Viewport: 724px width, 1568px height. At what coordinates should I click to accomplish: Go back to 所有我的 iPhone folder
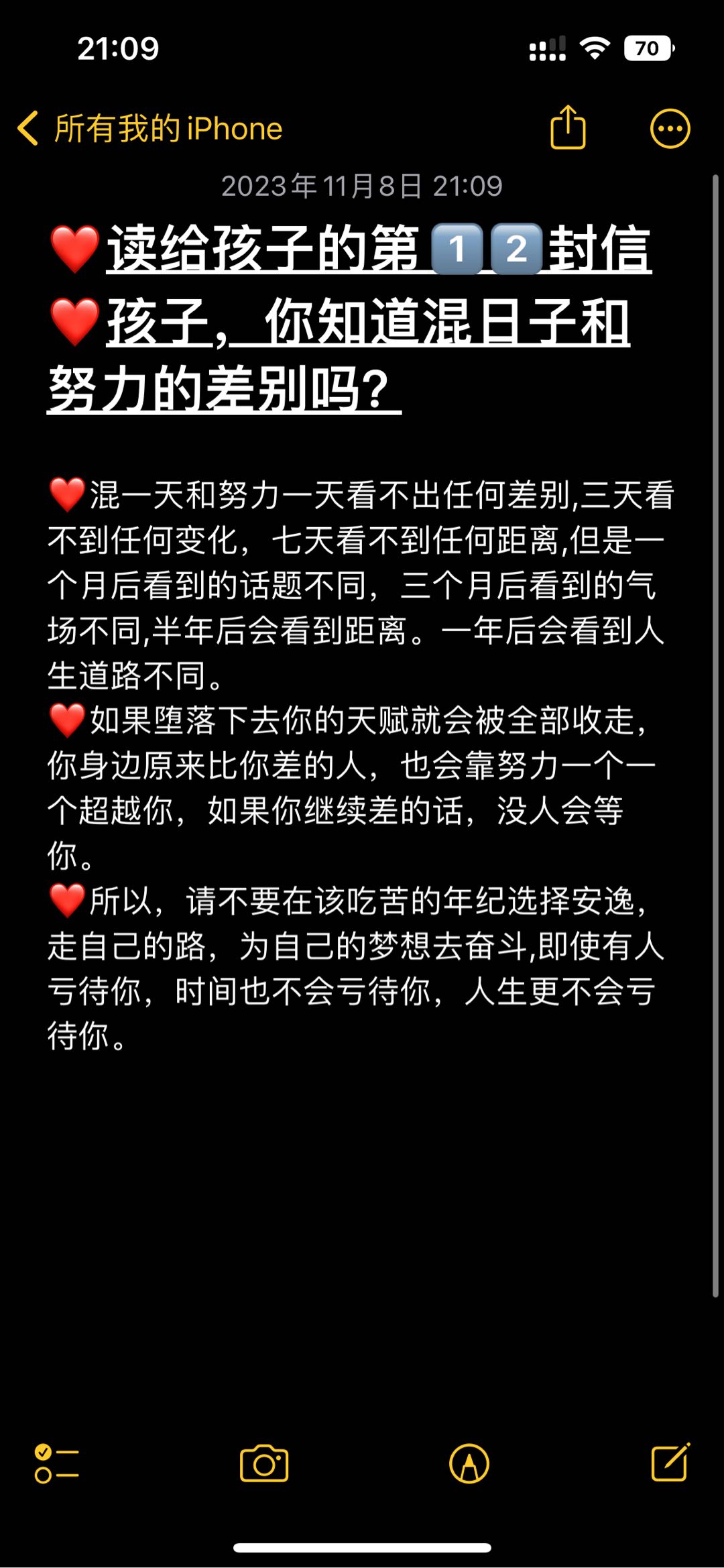(149, 128)
